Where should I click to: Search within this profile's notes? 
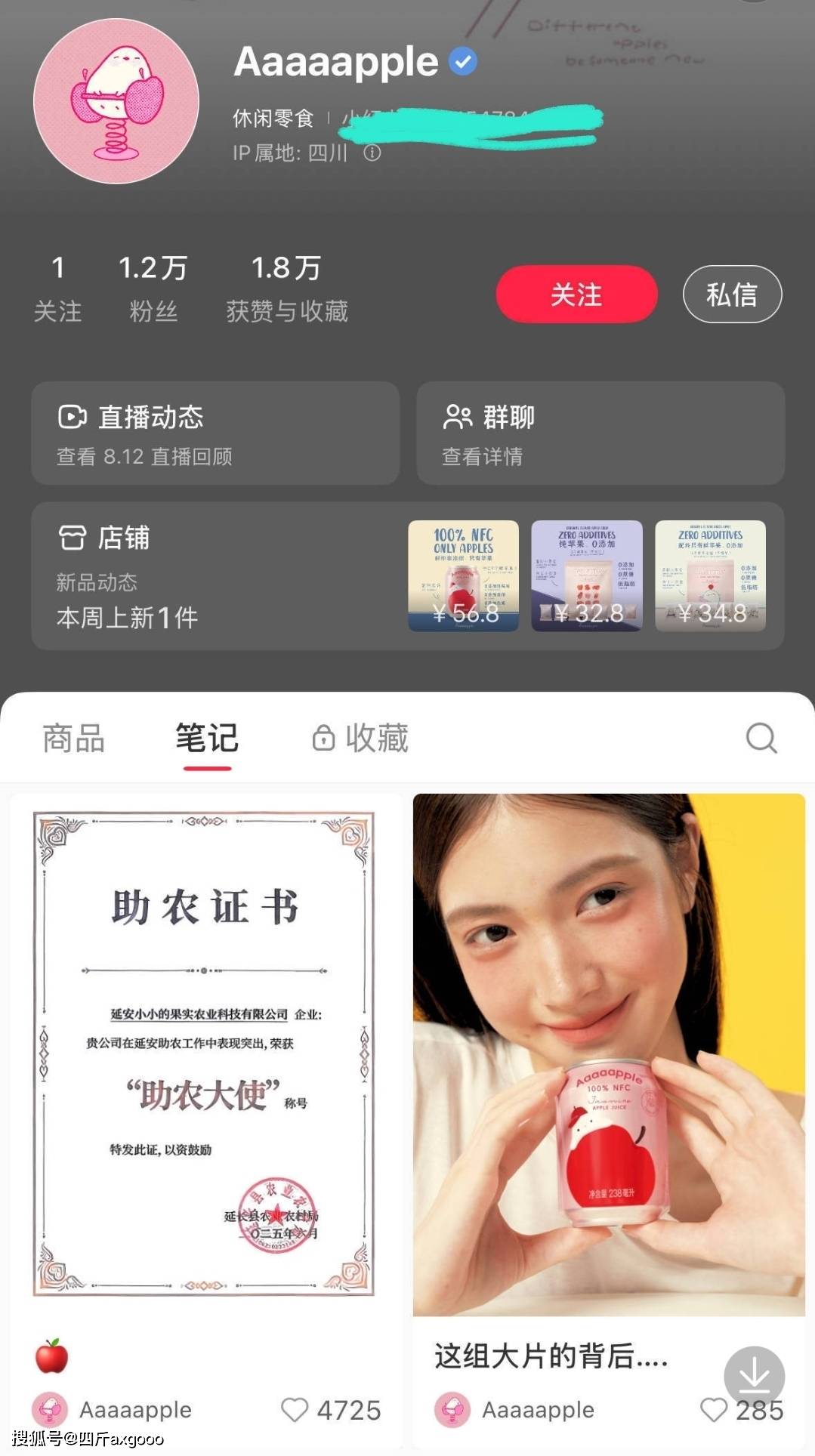coord(761,739)
